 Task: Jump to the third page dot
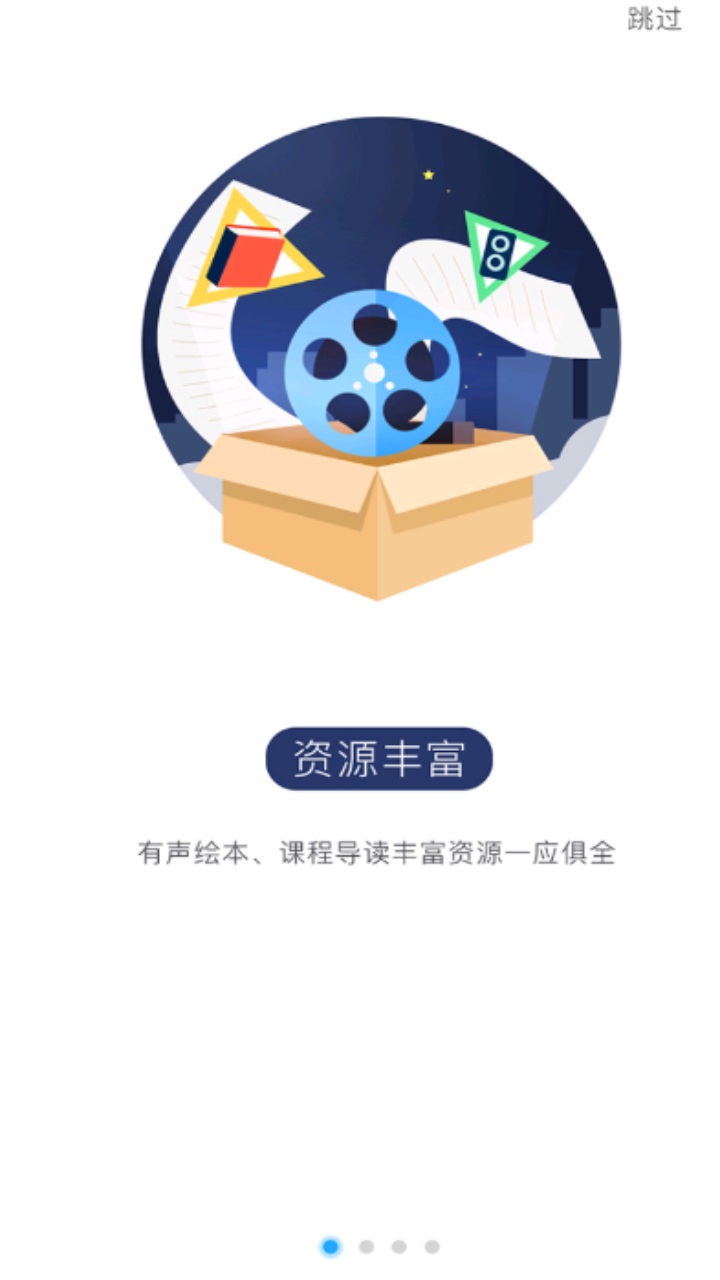399,1246
